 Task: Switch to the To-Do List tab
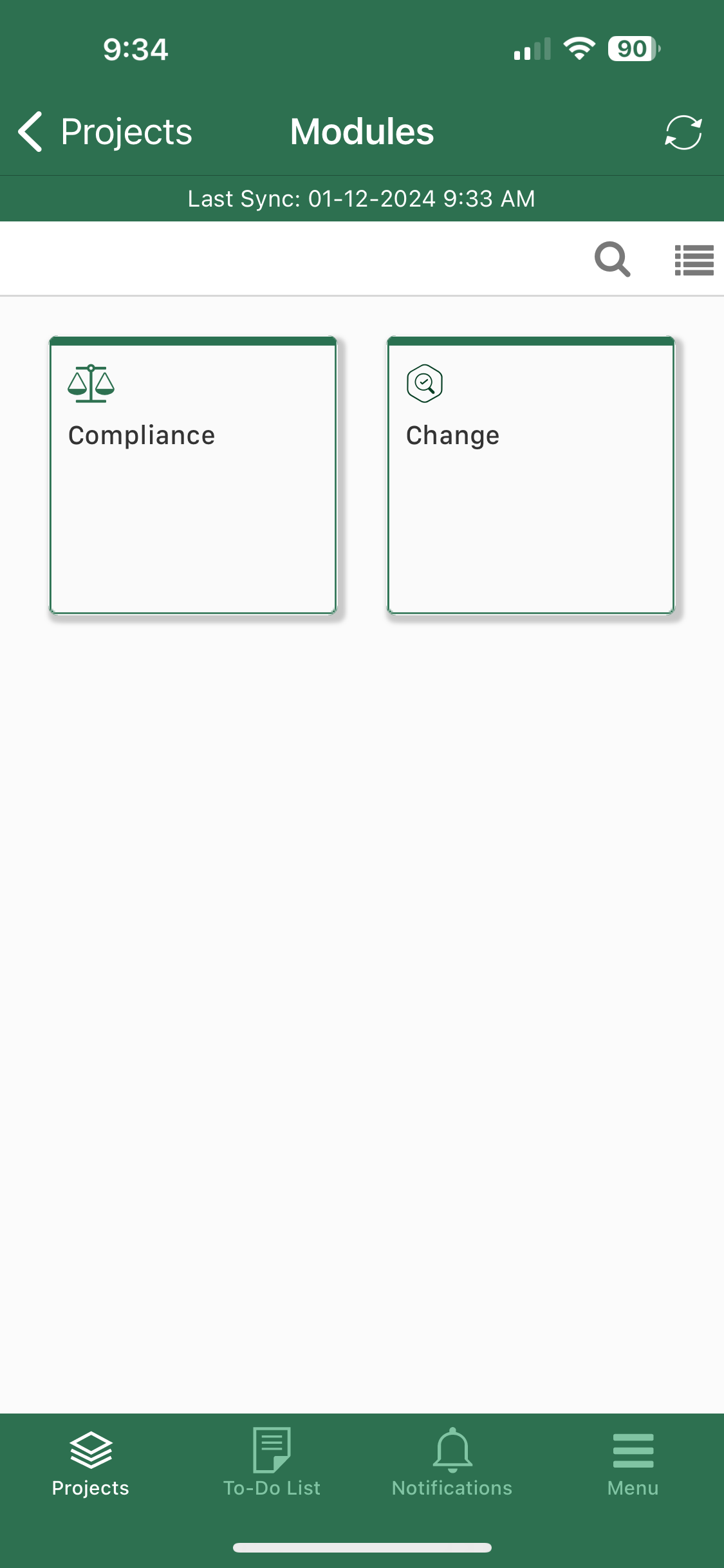pyautogui.click(x=272, y=1462)
